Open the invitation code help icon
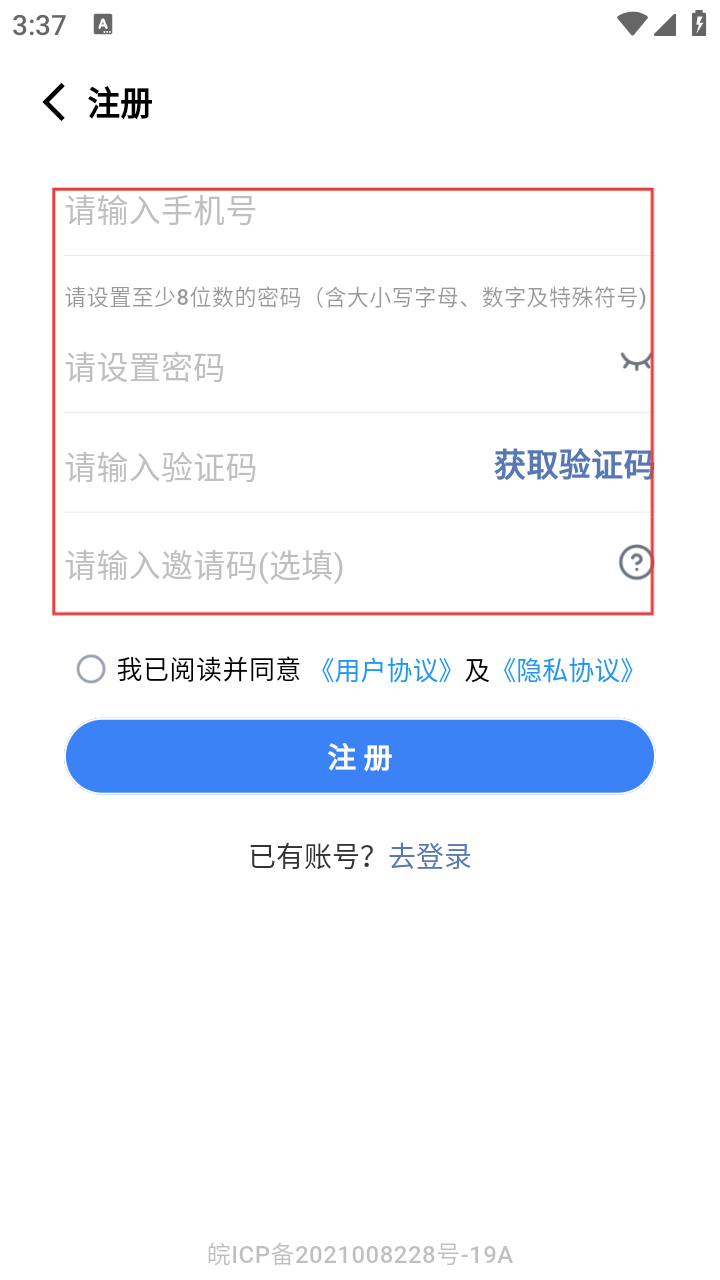720x1280 pixels. point(636,563)
